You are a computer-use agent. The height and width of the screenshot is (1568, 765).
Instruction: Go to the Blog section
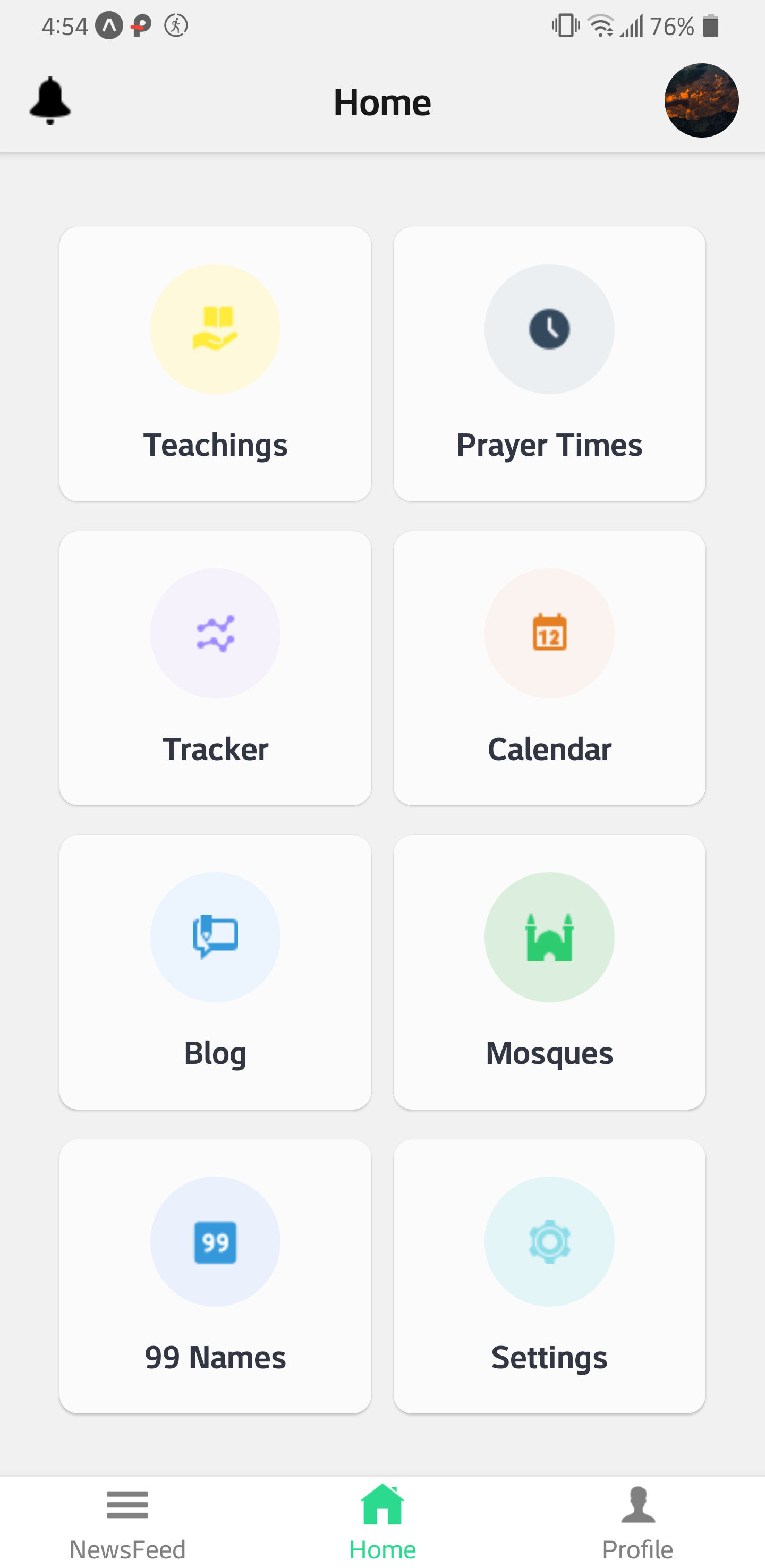click(x=216, y=972)
